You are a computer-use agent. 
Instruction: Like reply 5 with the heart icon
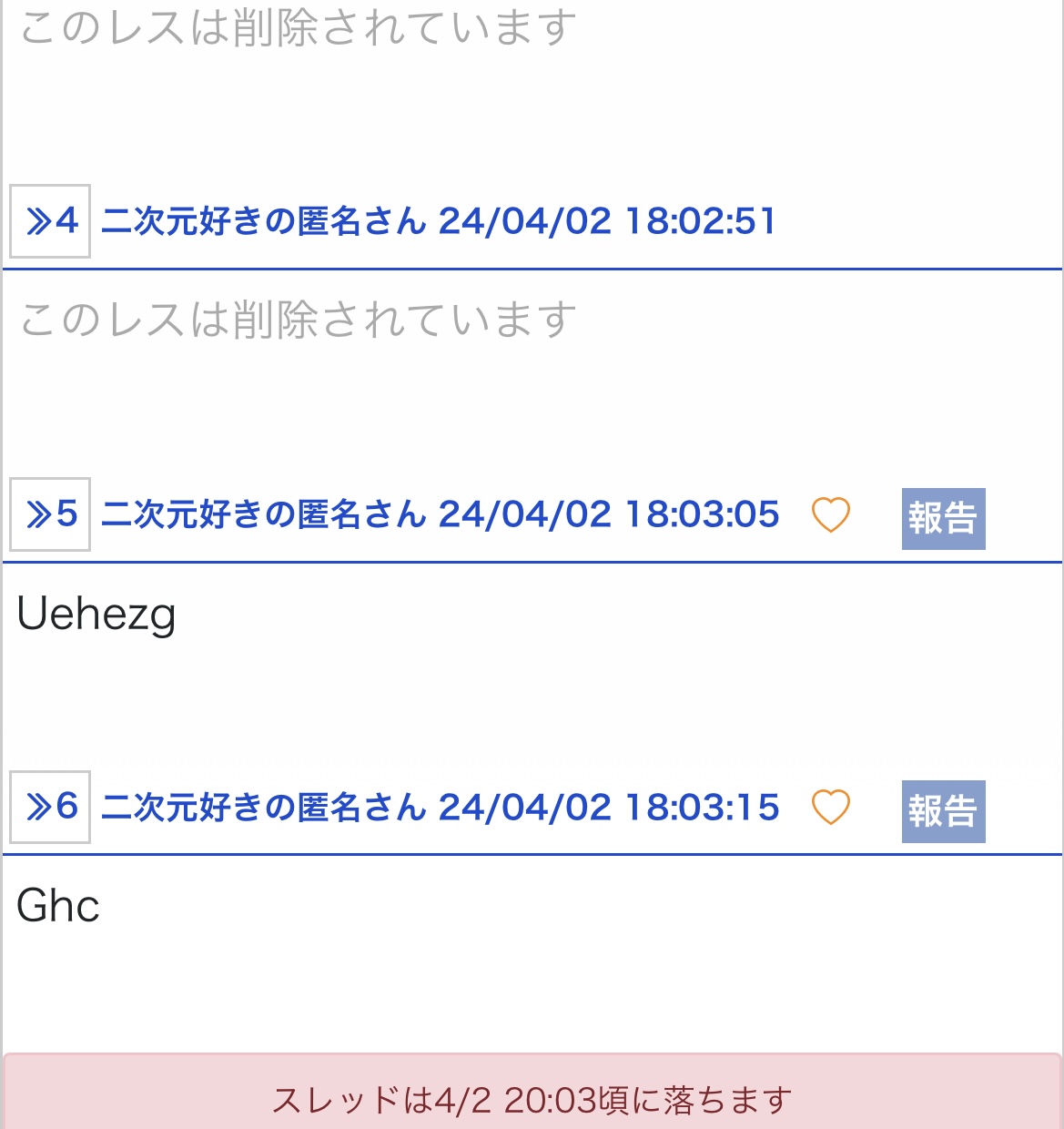coord(830,515)
